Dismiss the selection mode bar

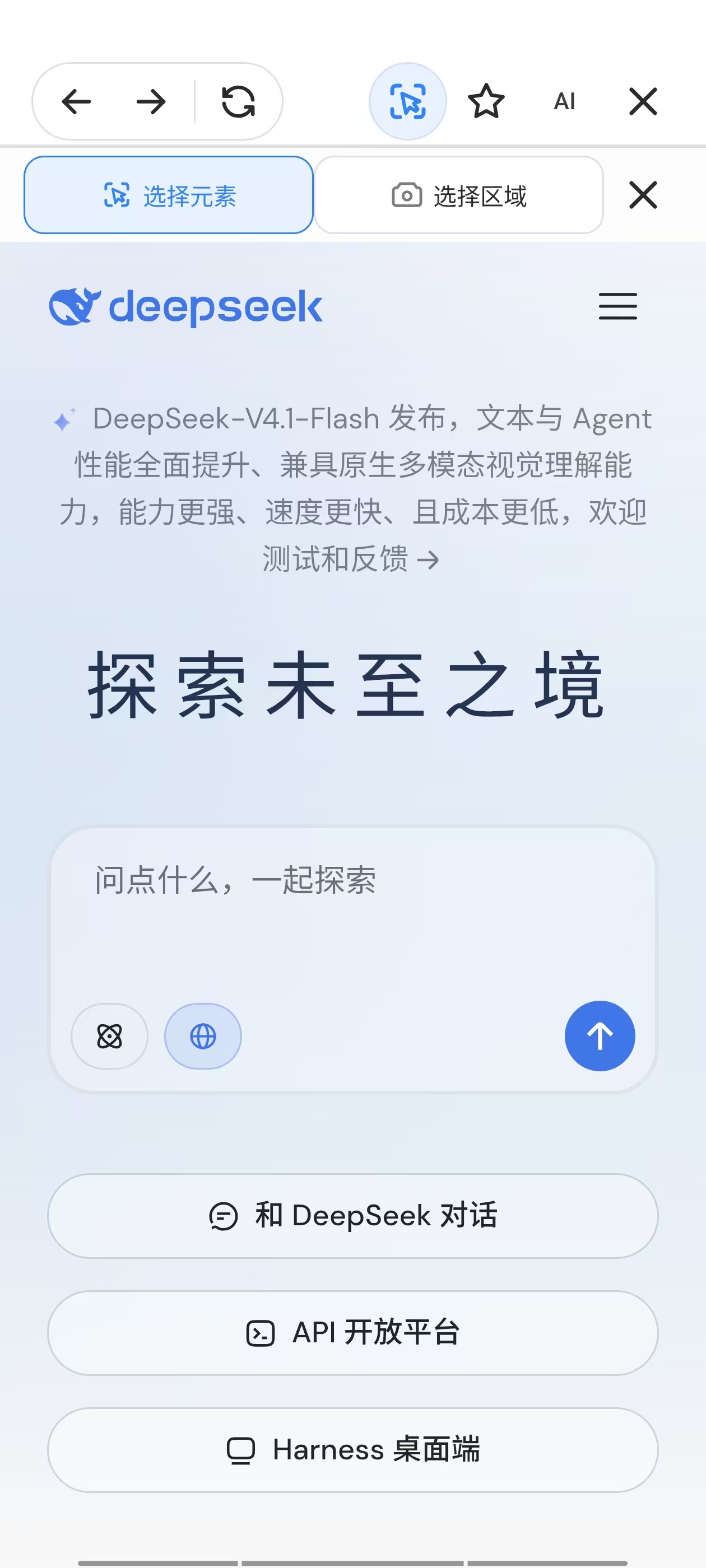point(643,195)
